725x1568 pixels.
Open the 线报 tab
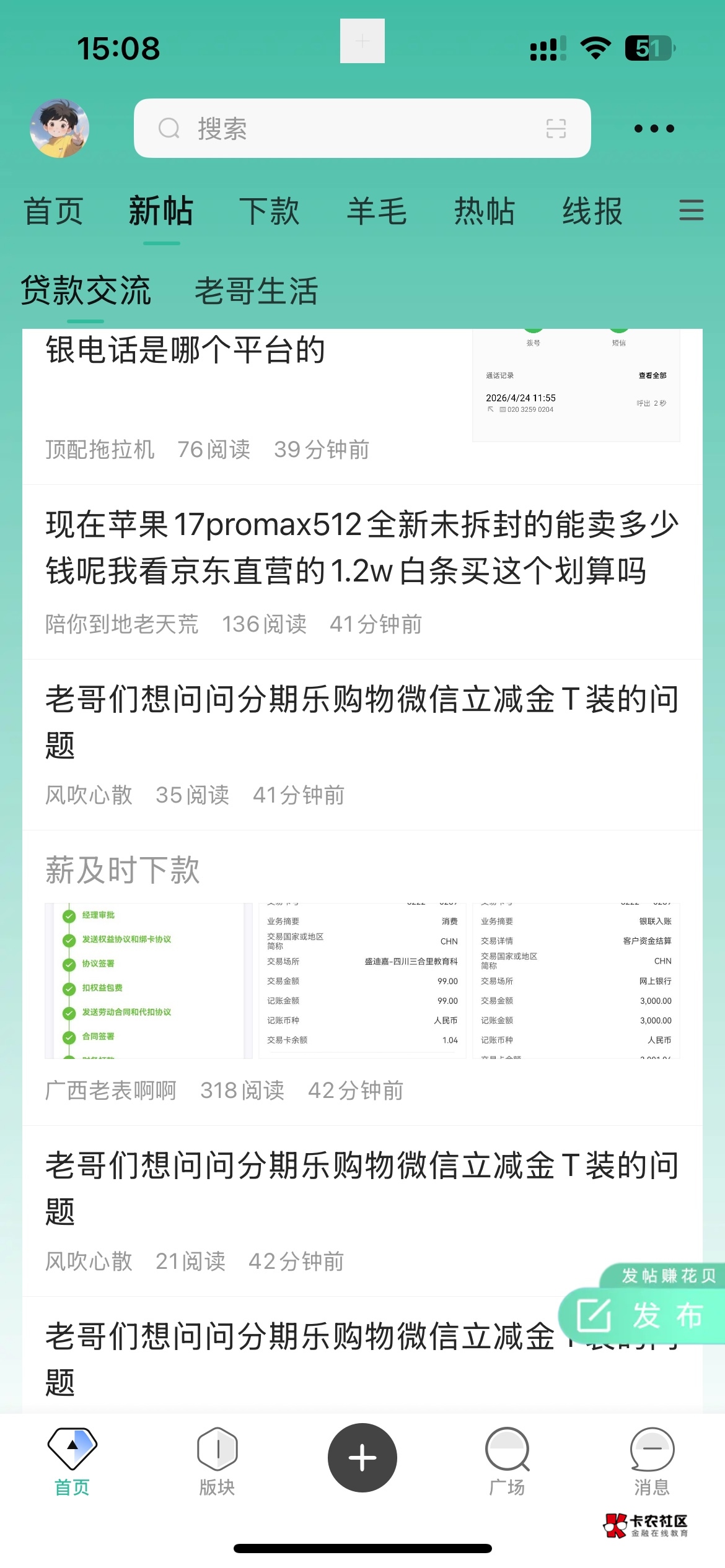592,211
